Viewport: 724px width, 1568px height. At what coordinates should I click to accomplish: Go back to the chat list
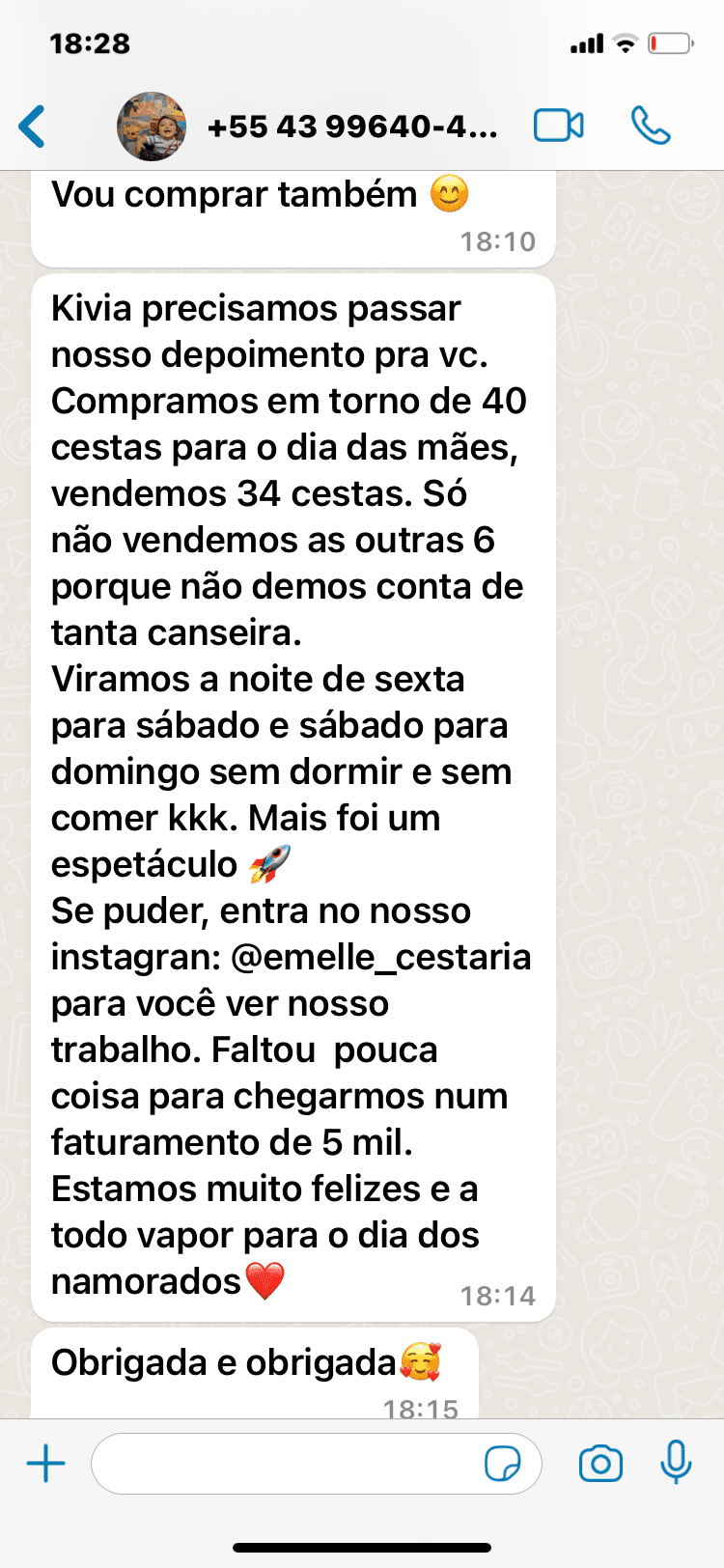32,126
